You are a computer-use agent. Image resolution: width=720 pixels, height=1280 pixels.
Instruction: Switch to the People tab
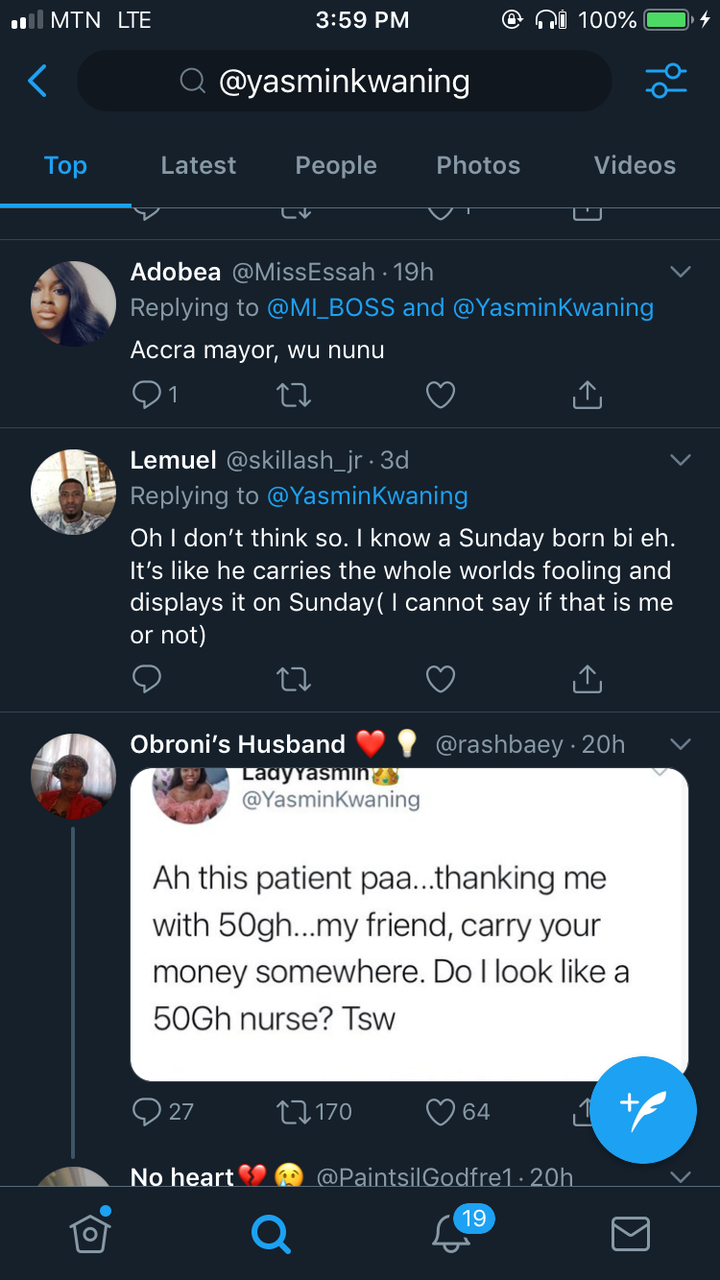(336, 165)
